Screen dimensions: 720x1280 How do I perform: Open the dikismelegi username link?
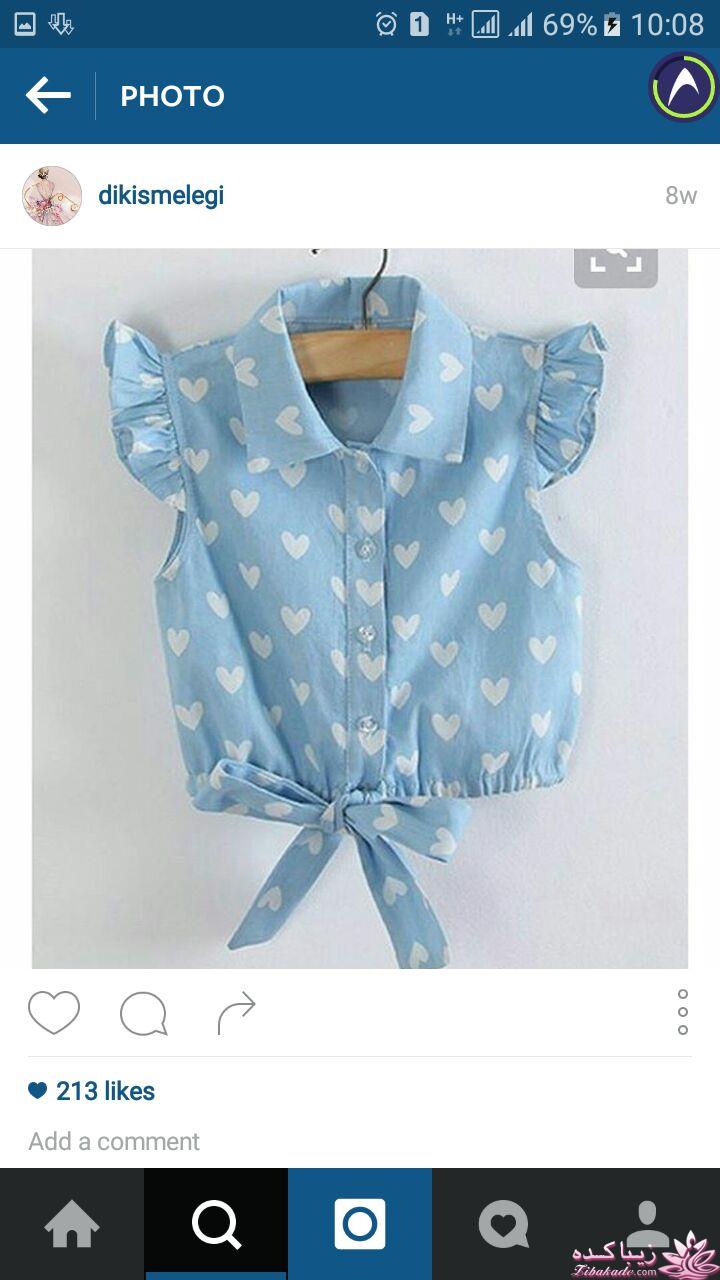pyautogui.click(x=161, y=196)
